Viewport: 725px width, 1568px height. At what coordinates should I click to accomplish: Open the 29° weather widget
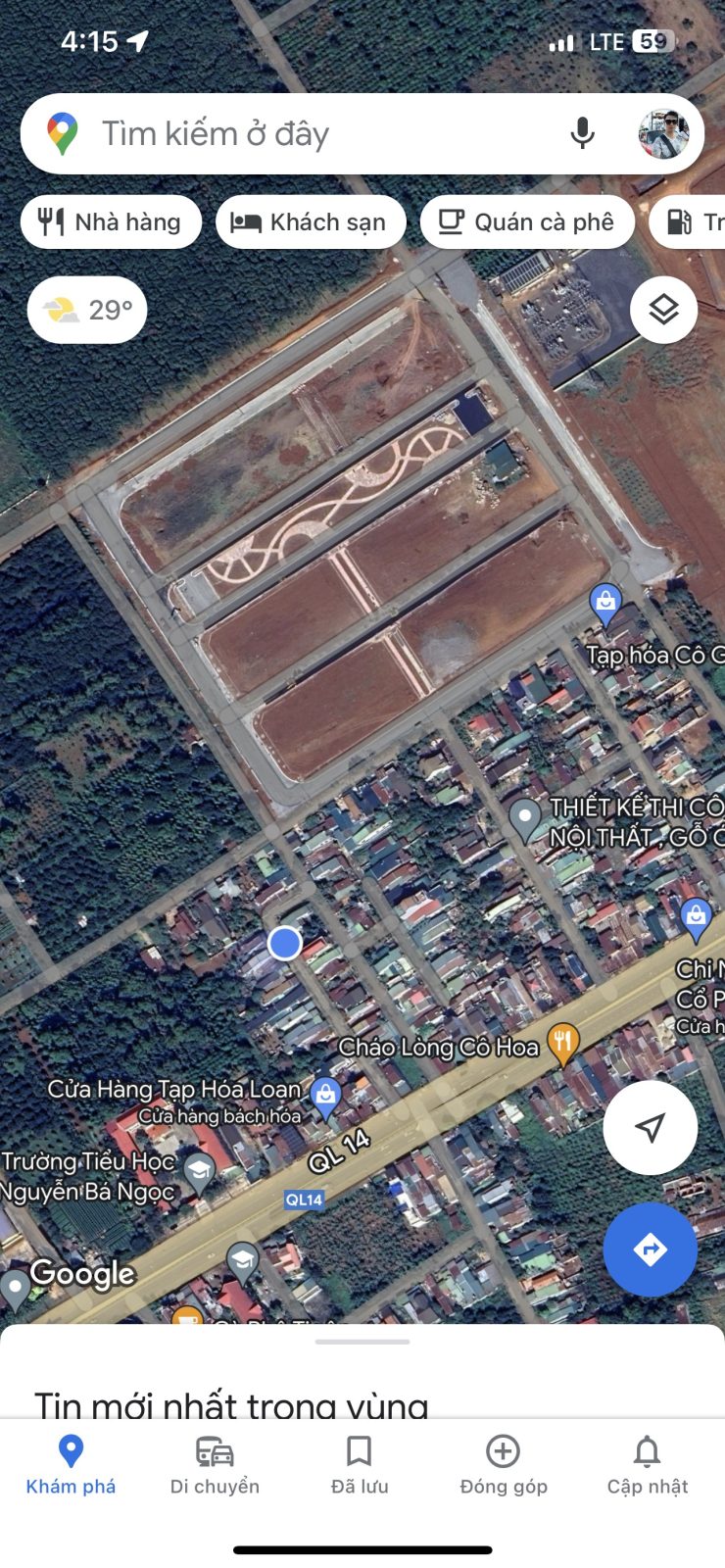point(87,310)
